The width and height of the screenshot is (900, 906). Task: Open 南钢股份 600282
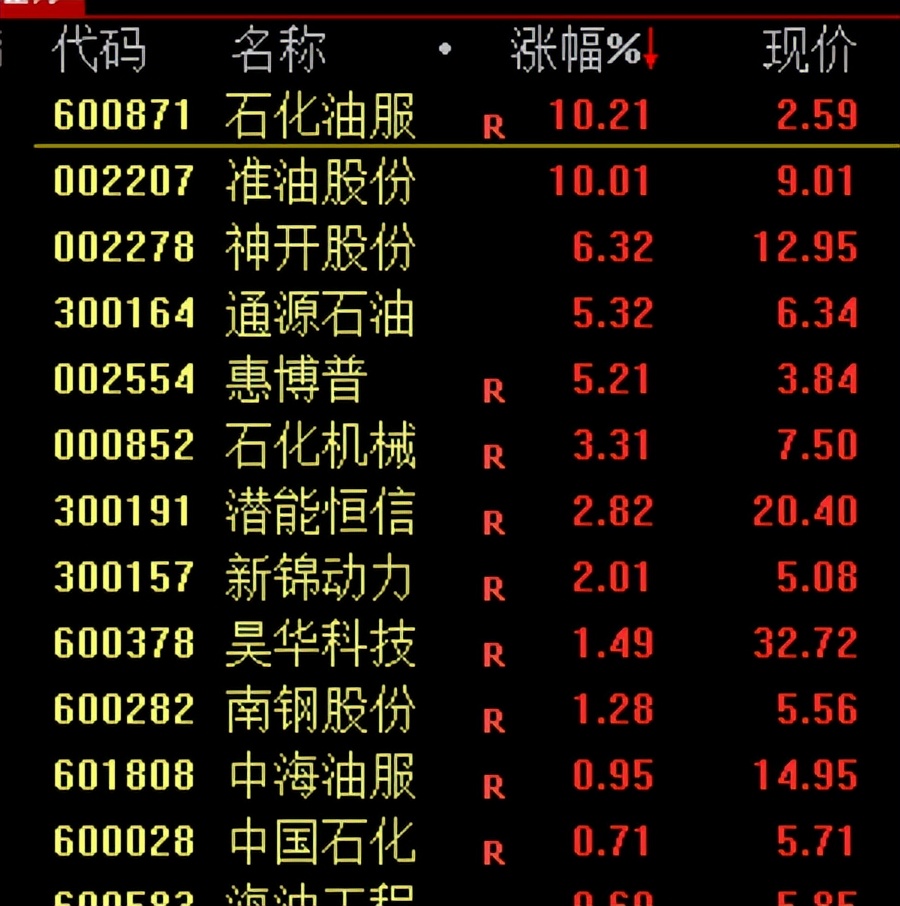click(x=320, y=710)
